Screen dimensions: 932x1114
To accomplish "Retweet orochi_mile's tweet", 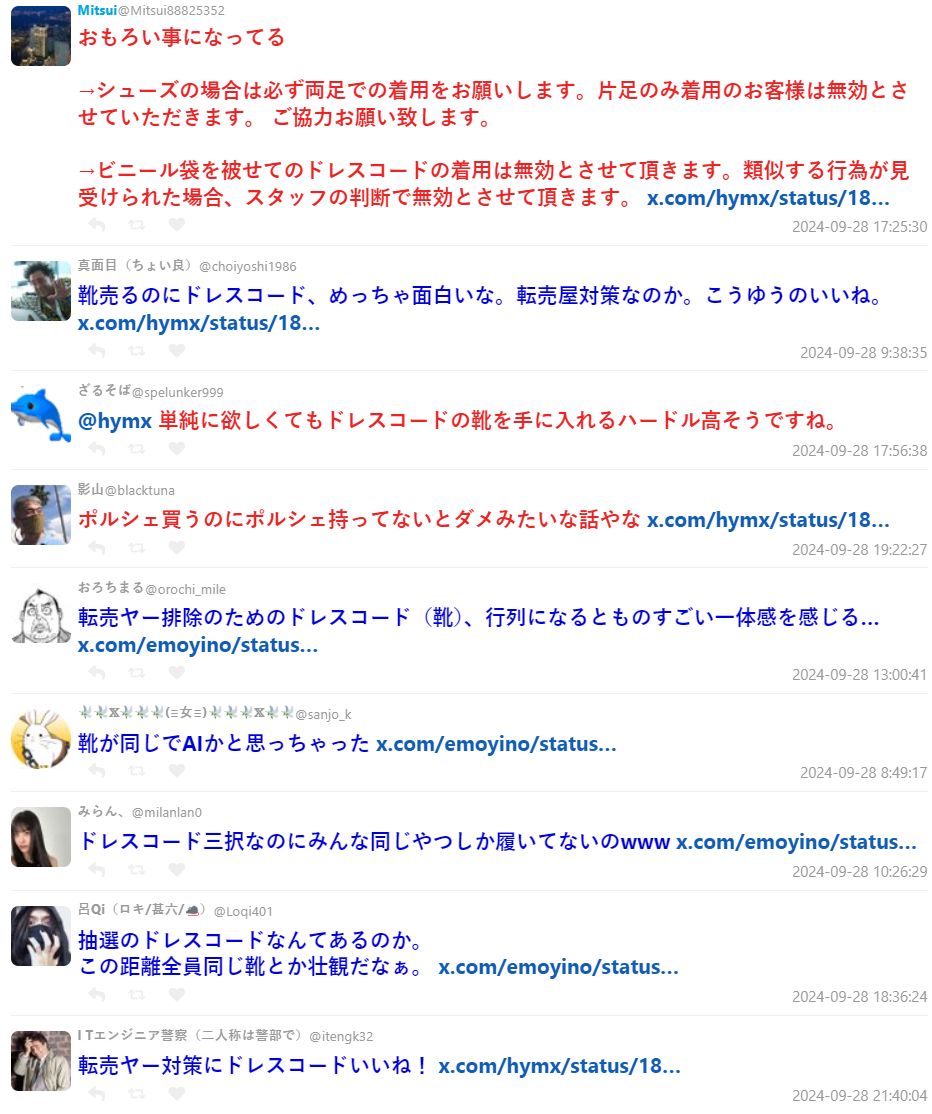I will (x=136, y=672).
